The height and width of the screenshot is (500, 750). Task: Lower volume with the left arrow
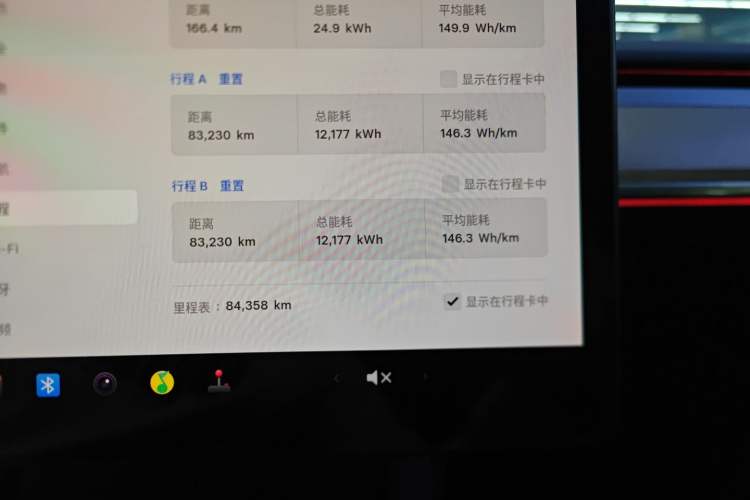[336, 378]
